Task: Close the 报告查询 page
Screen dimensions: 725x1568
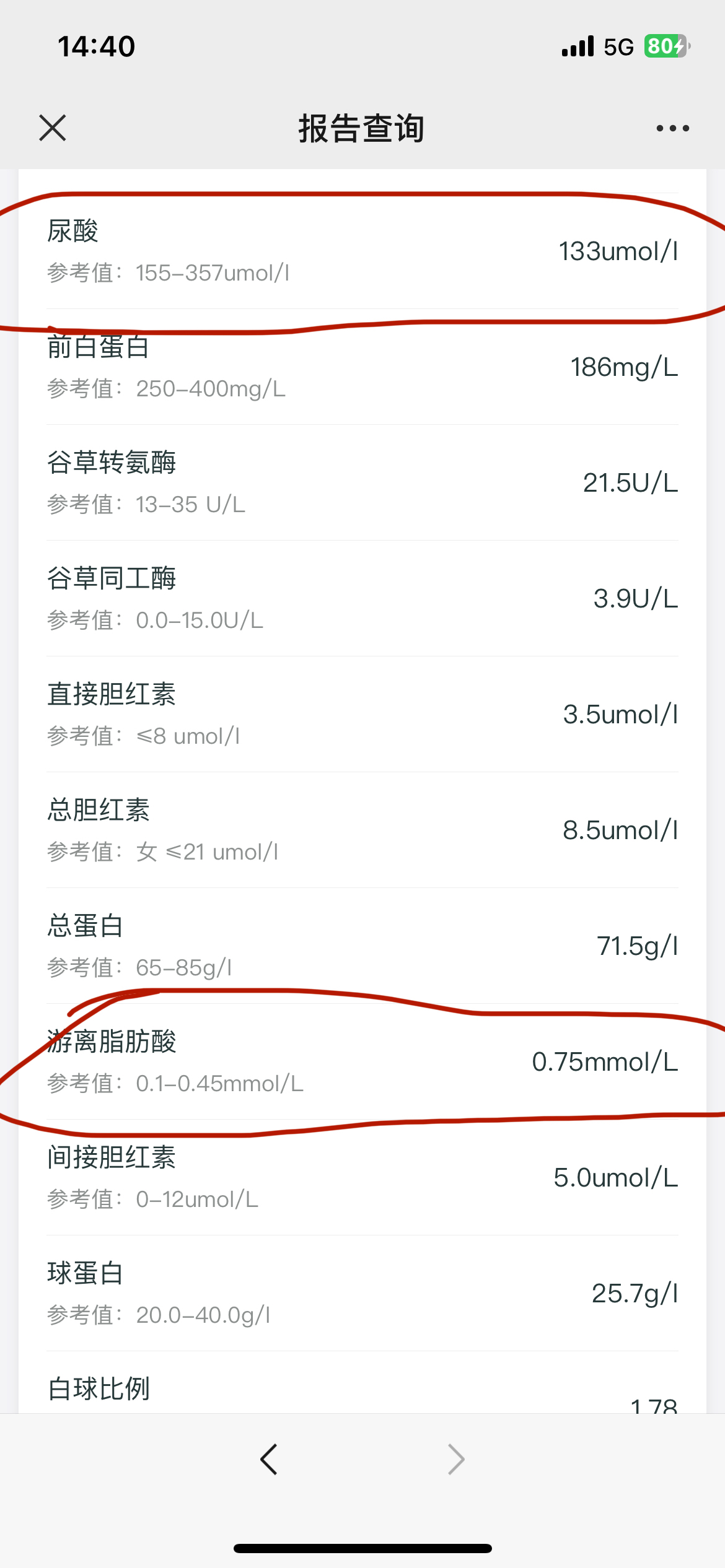Action: pos(53,128)
